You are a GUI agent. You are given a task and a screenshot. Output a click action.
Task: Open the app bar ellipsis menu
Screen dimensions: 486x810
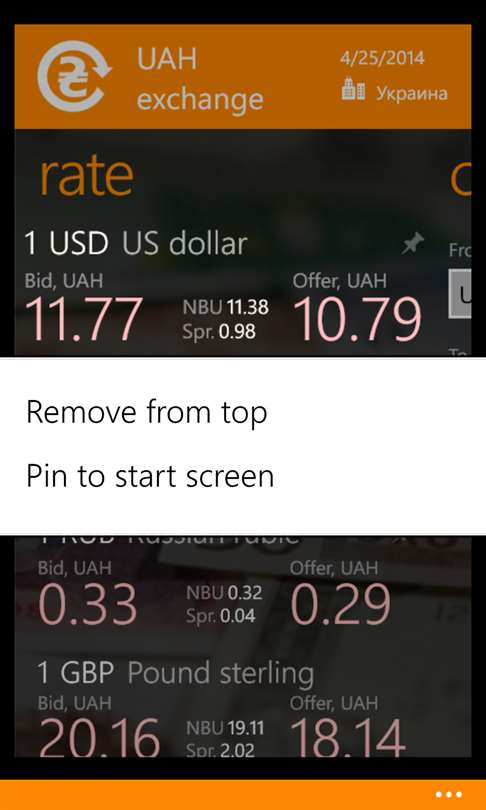448,795
